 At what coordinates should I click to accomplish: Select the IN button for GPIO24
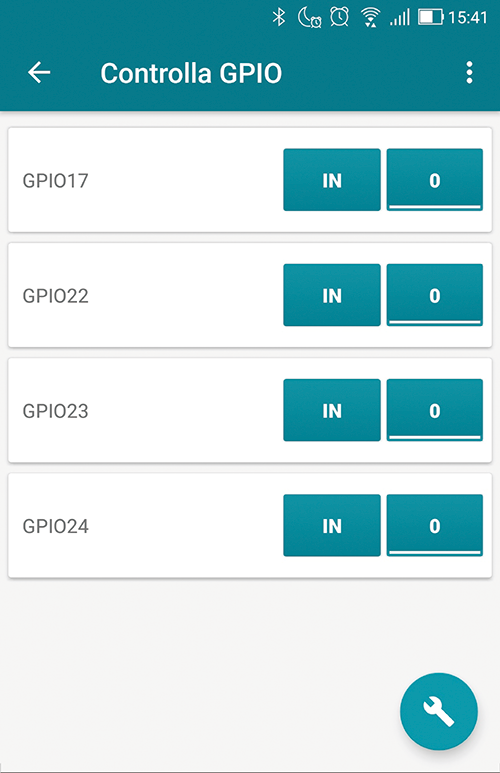point(332,526)
